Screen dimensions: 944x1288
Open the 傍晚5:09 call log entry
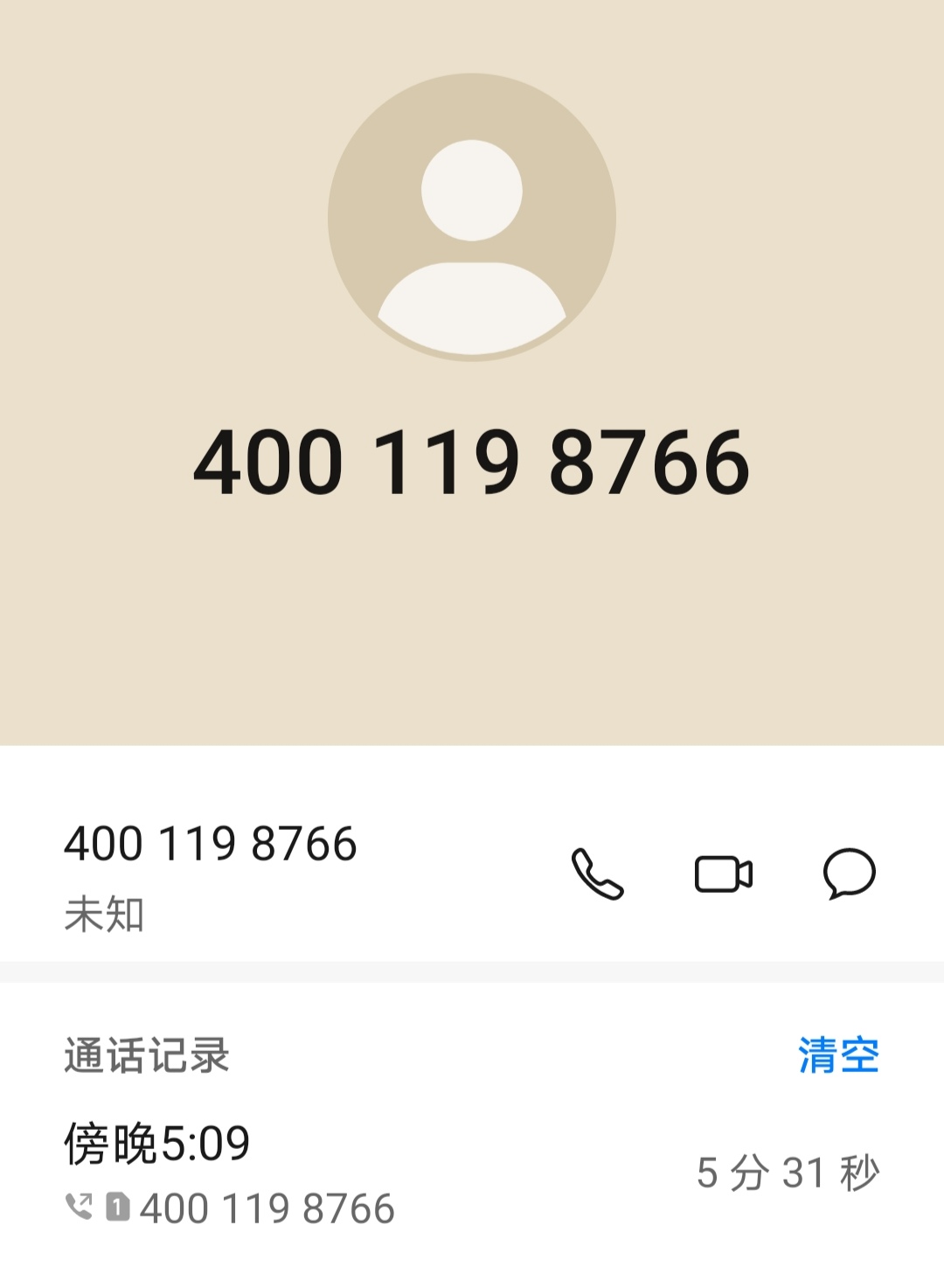[x=350, y=1172]
